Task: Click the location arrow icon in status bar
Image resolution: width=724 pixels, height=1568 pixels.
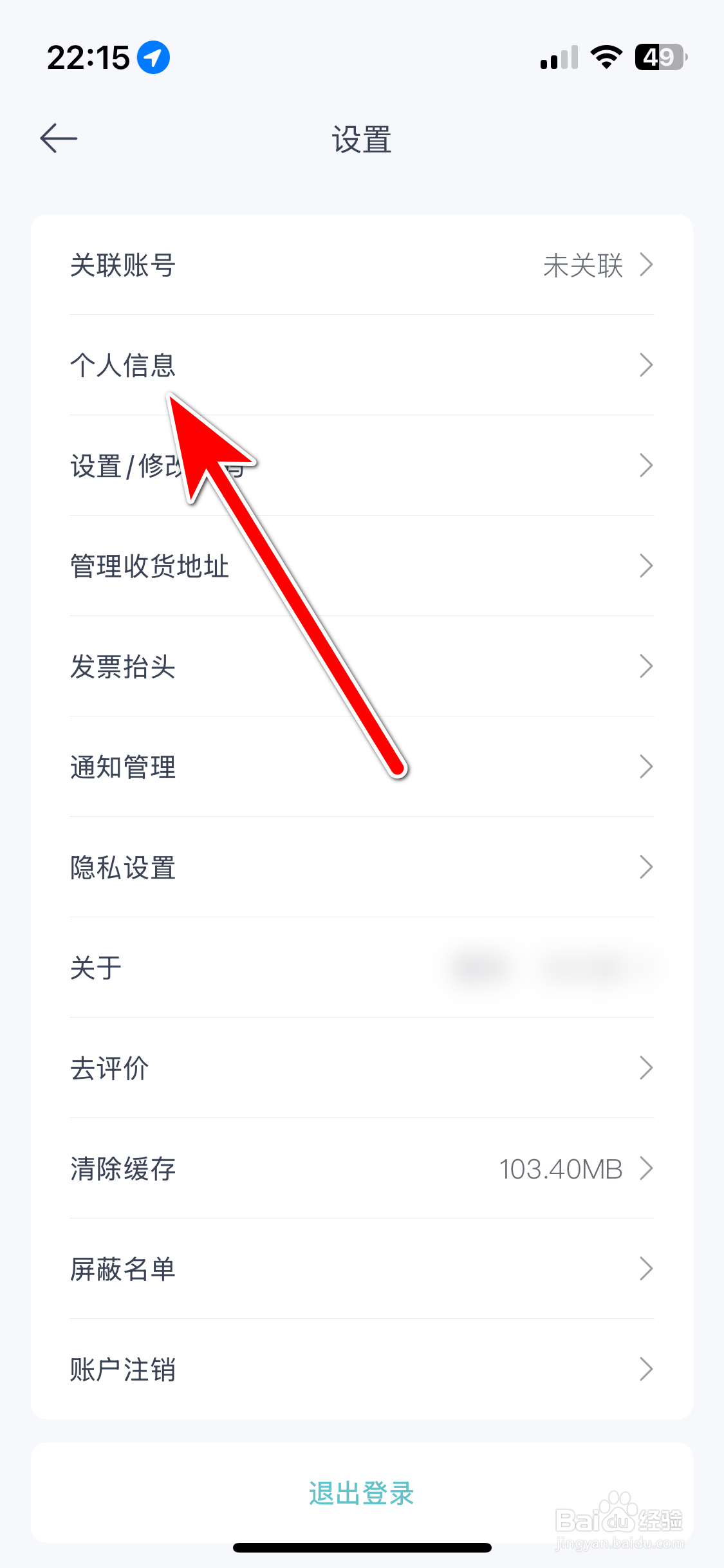Action: [153, 57]
